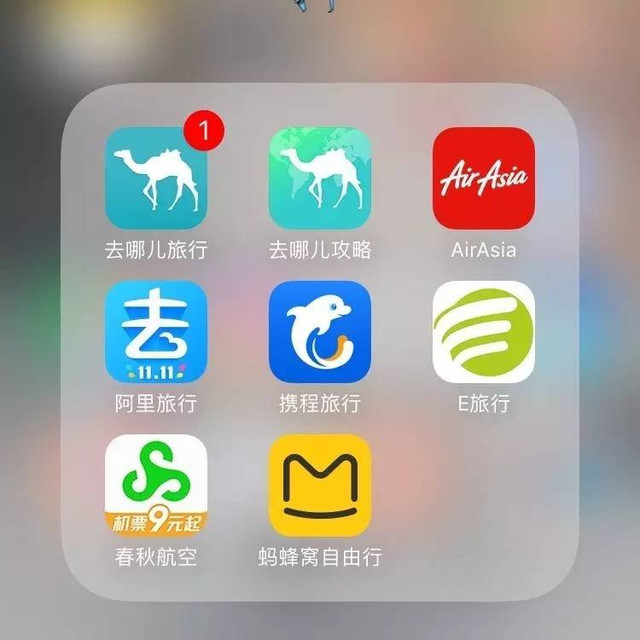The width and height of the screenshot is (640, 640).
Task: Tap the E旅行 app icon
Action: [484, 332]
